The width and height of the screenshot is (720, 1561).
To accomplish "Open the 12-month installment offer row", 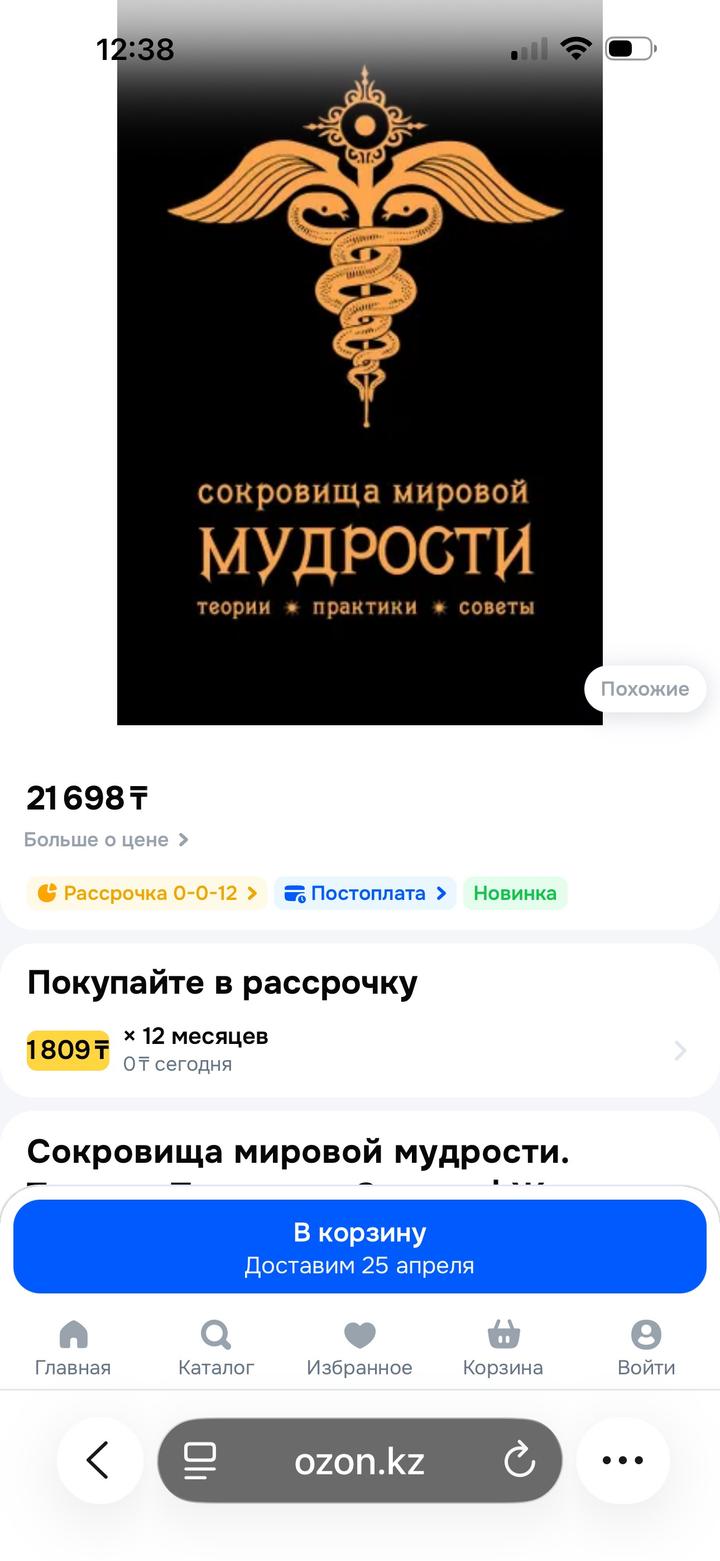I will [359, 1049].
